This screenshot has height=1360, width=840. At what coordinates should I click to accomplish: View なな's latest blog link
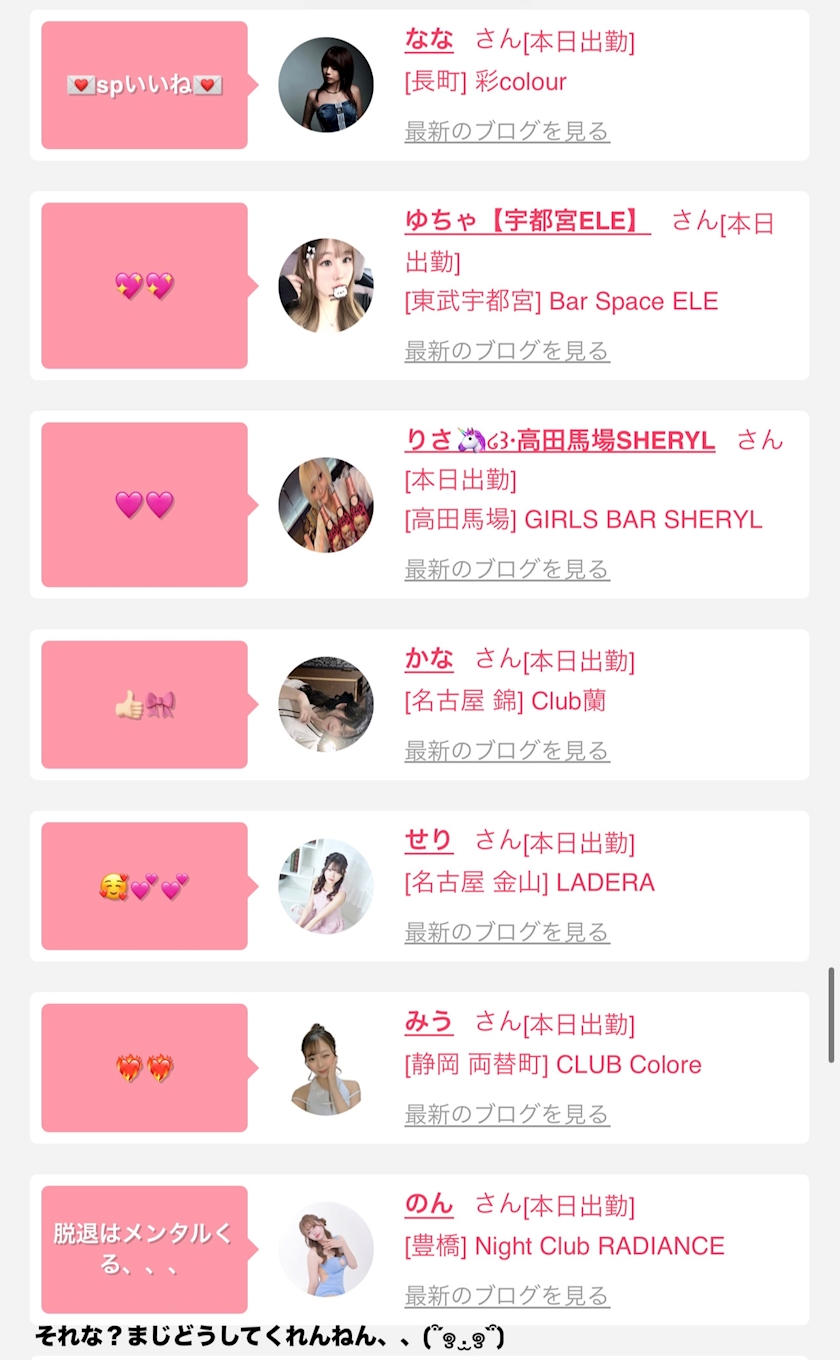pyautogui.click(x=507, y=131)
